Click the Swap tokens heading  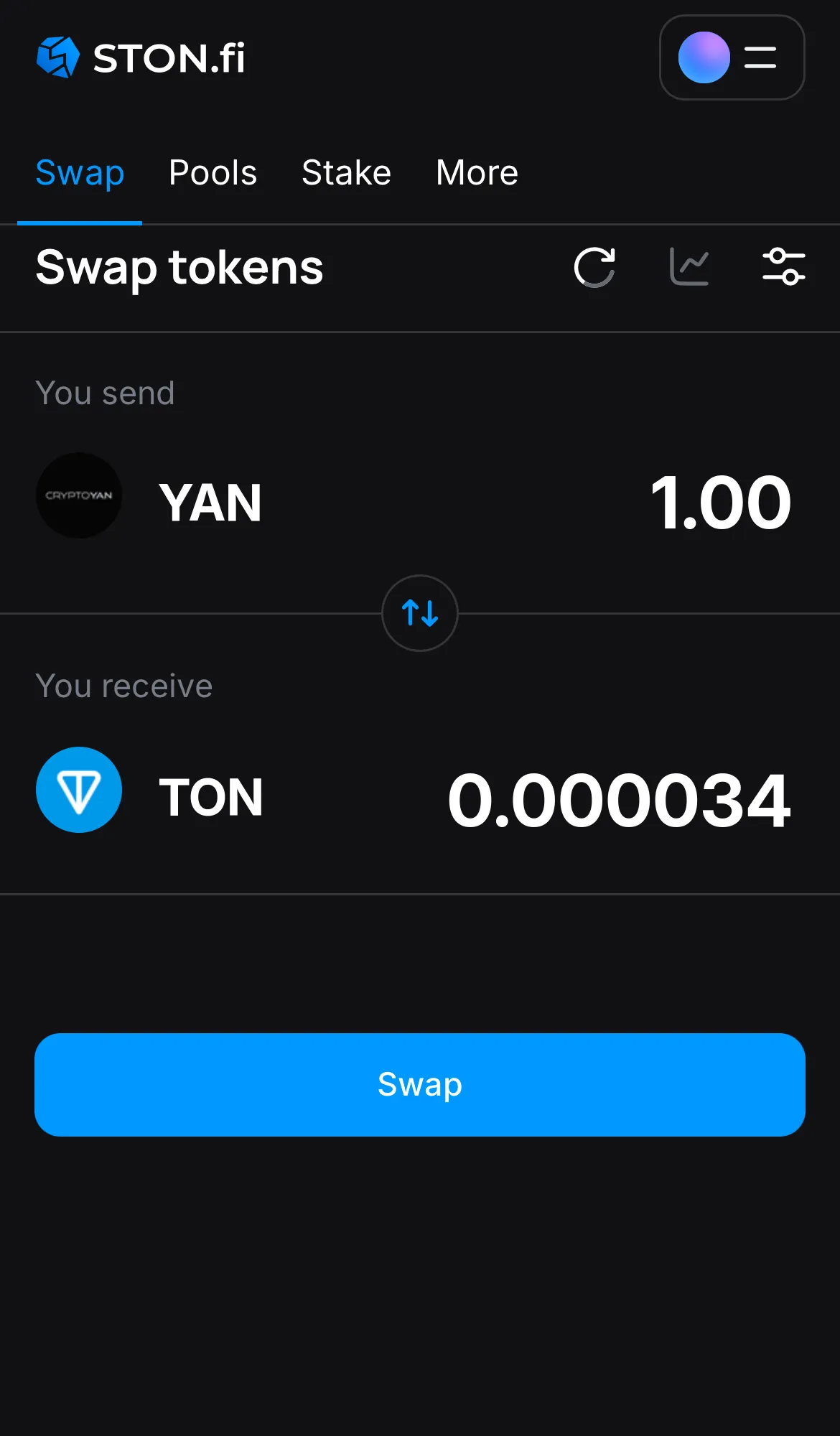(x=179, y=268)
